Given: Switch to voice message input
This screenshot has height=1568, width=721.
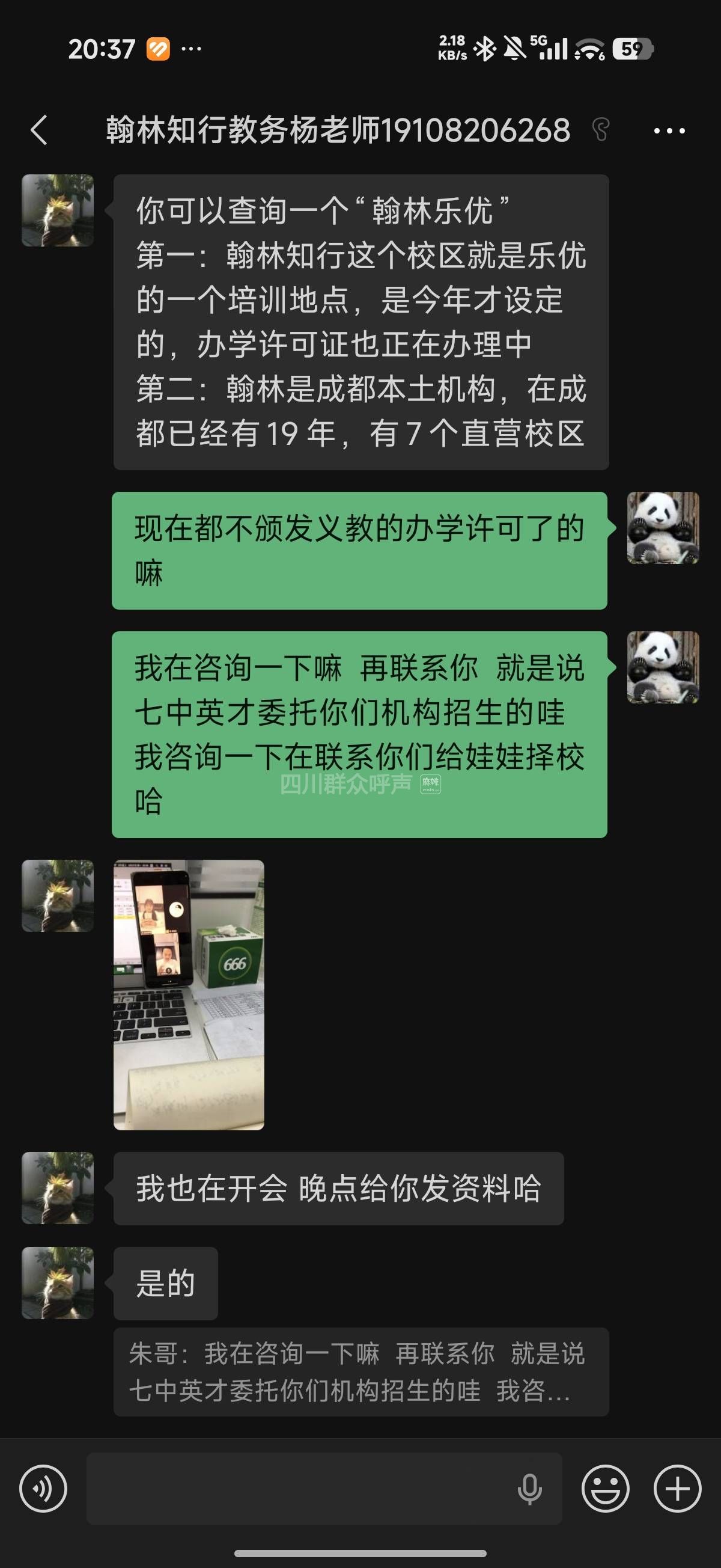Looking at the screenshot, I should click(x=43, y=1489).
